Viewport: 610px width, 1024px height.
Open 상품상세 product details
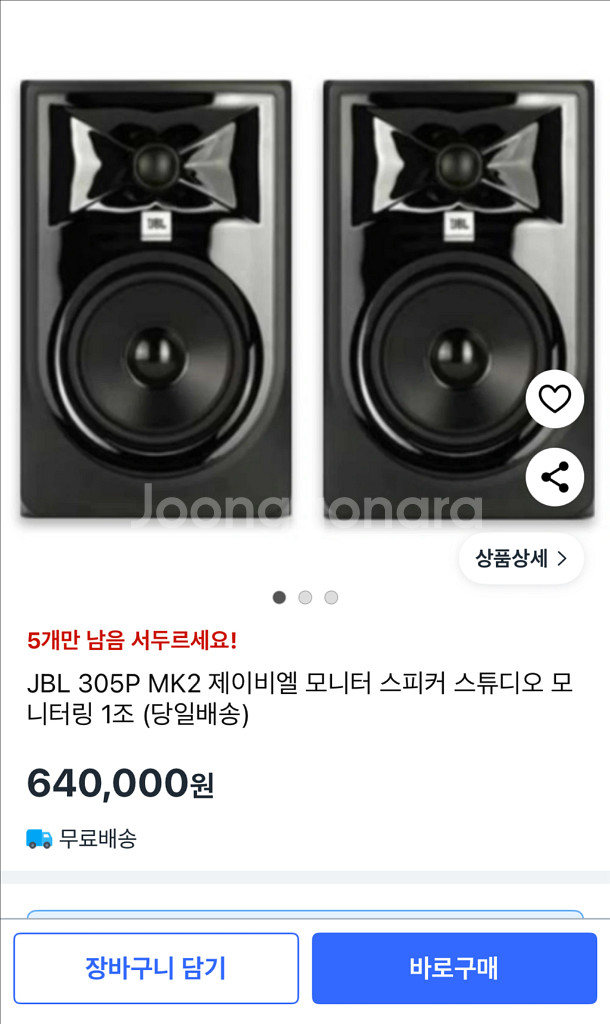521,558
